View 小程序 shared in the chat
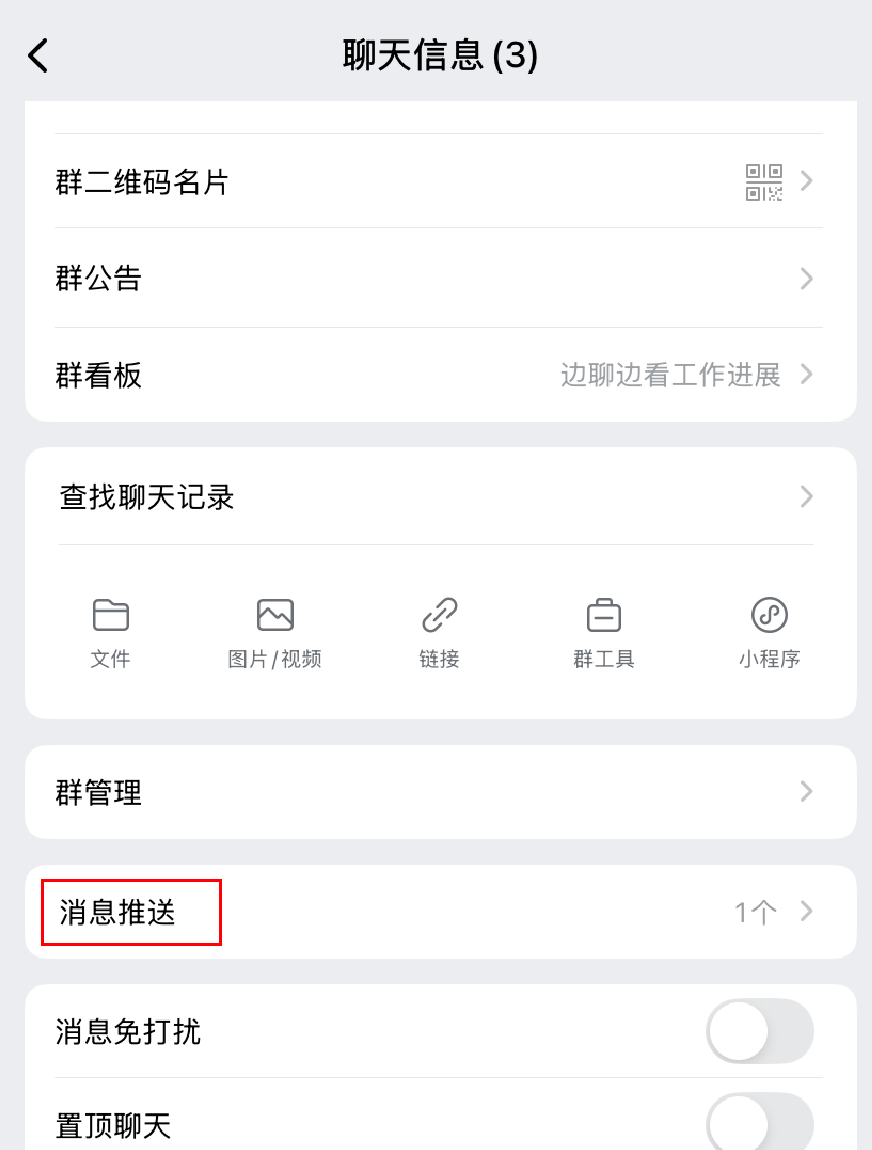Viewport: 872px width, 1150px height. click(x=769, y=632)
